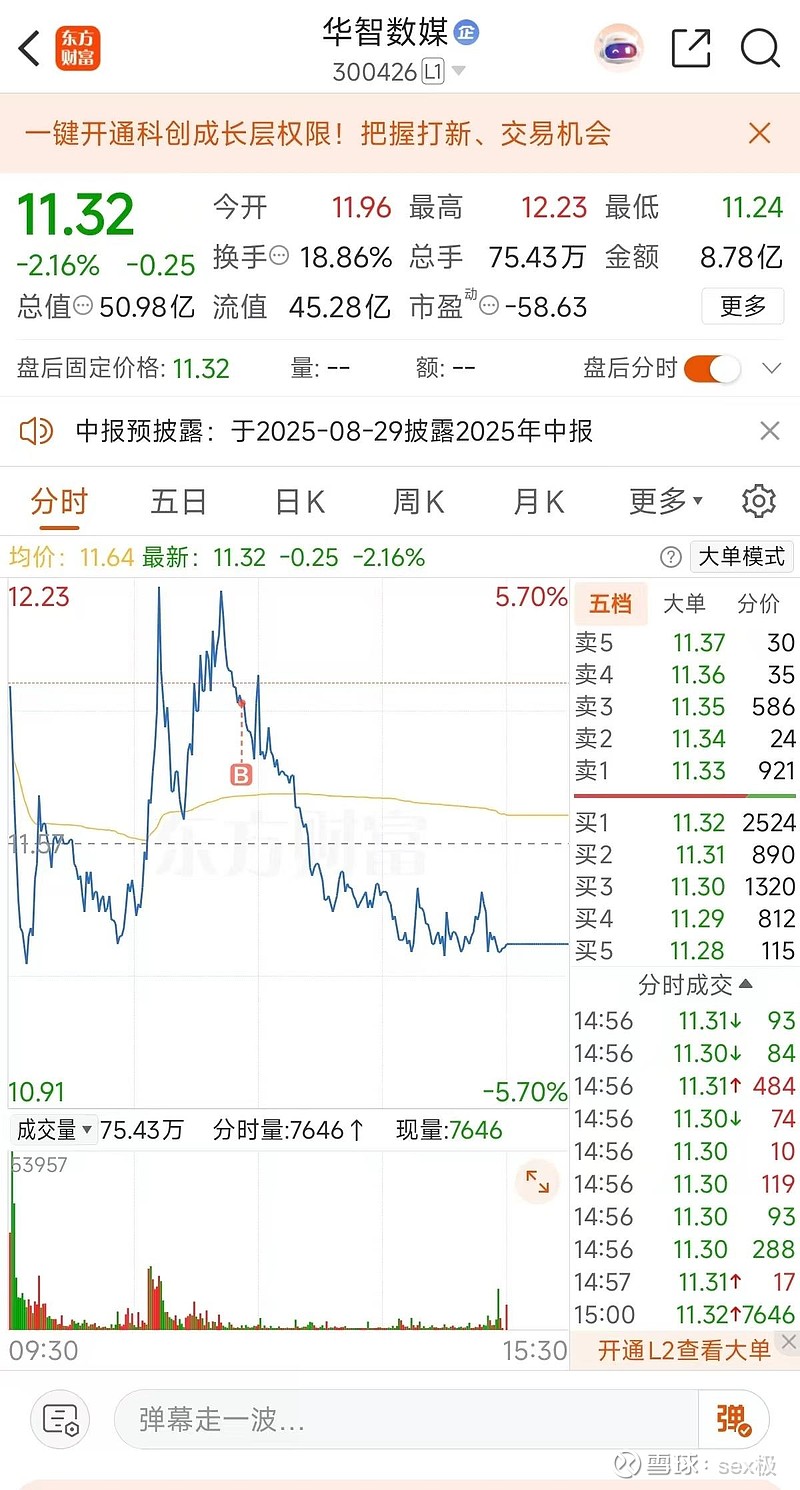Viewport: 800px width, 1490px height.
Task: Dismiss the 科创成长层权限 banner
Action: 760,133
